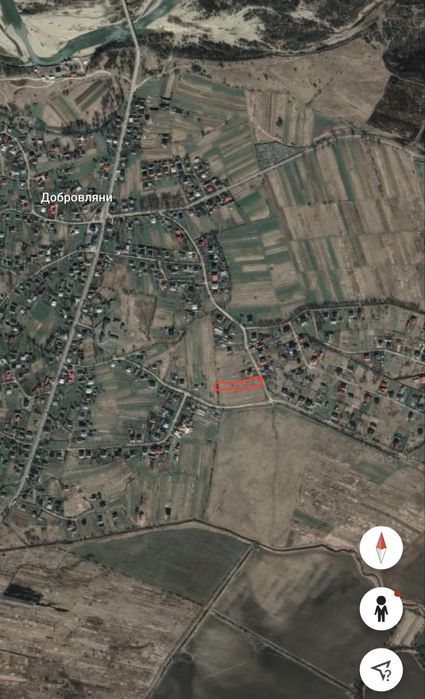This screenshot has height=699, width=425.
Task: Tap the my location arrow button
Action: 381,670
